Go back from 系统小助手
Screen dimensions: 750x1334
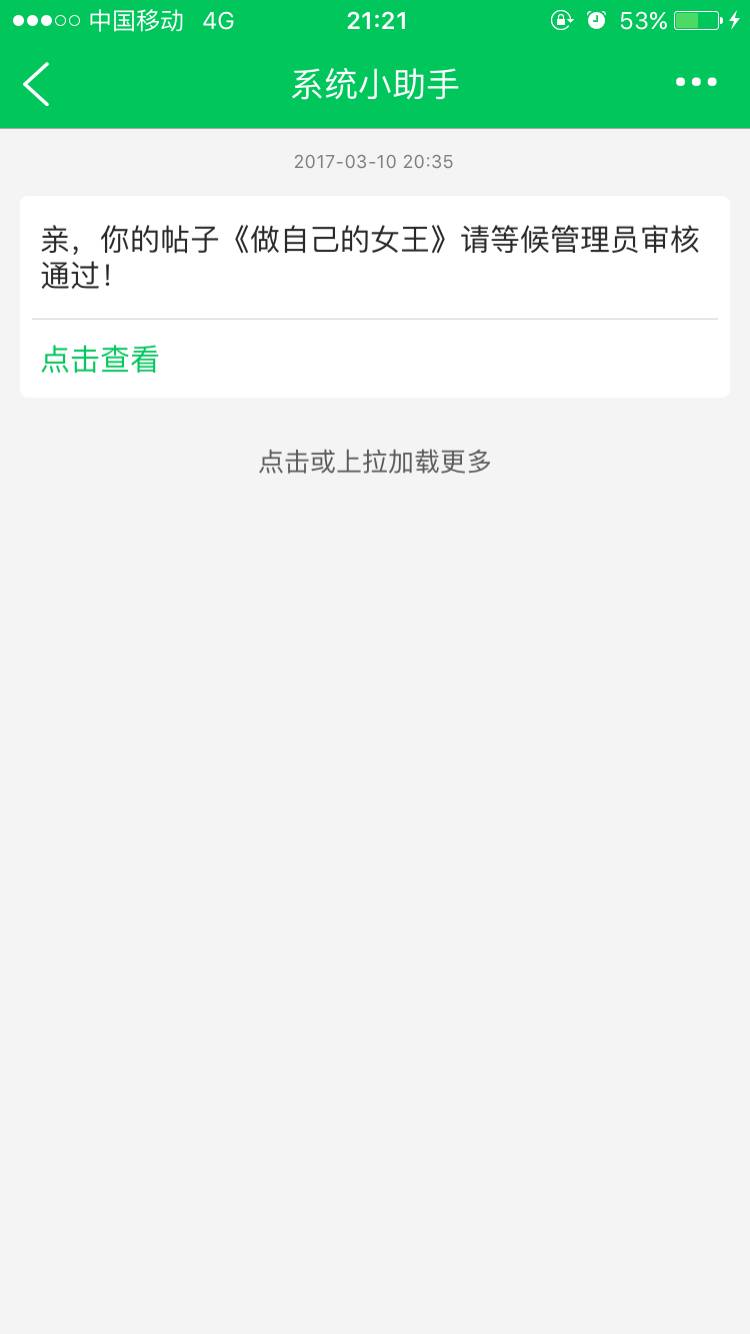pos(36,84)
